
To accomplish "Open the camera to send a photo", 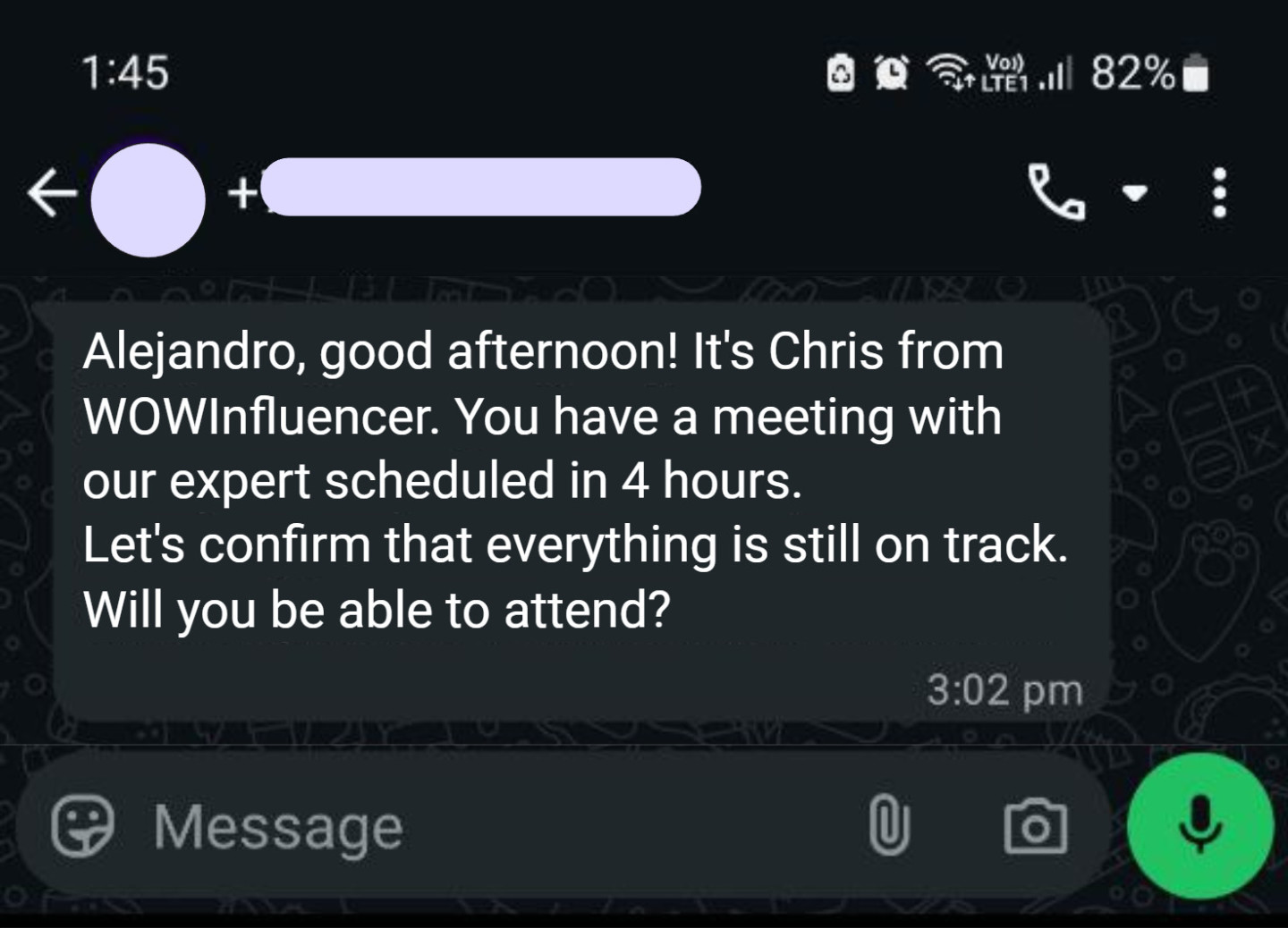I will click(x=1036, y=828).
